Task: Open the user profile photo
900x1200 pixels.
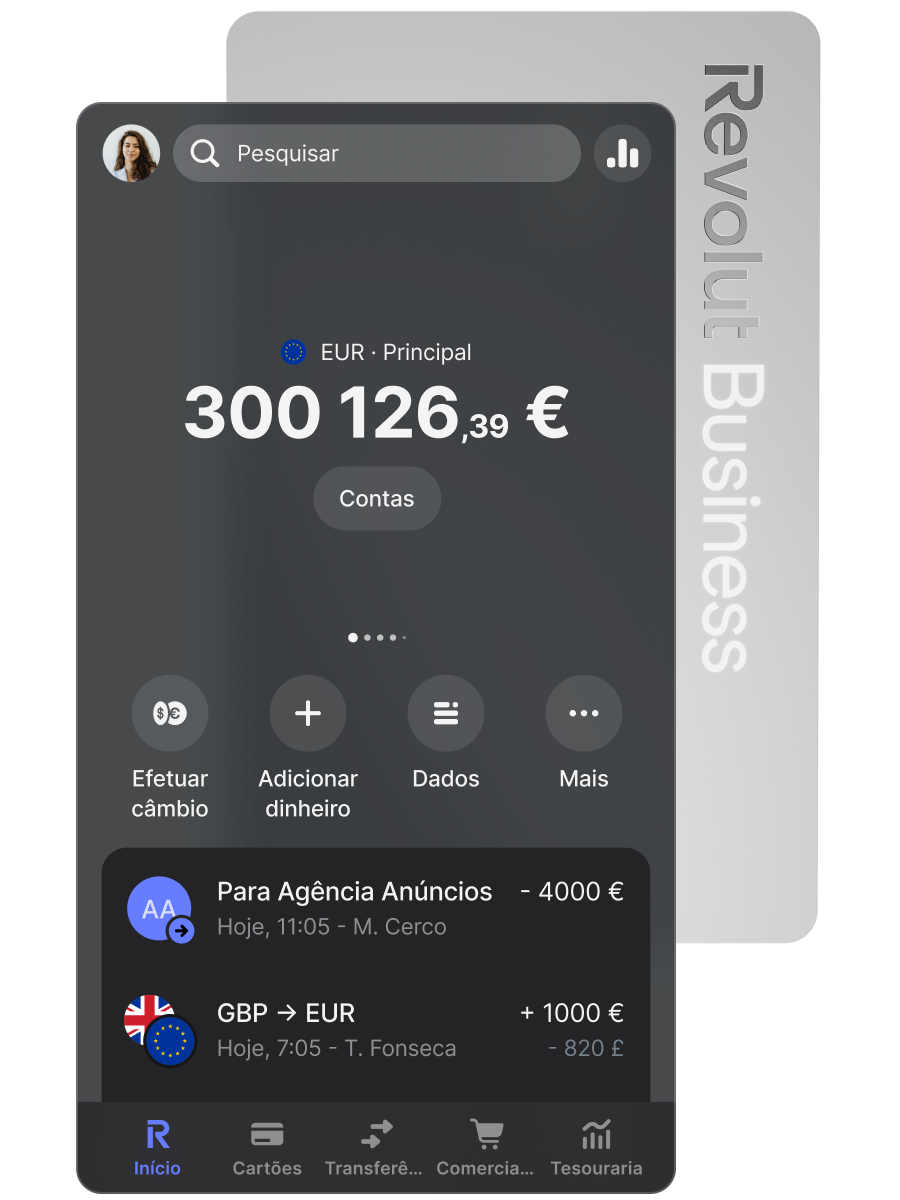Action: [x=131, y=153]
